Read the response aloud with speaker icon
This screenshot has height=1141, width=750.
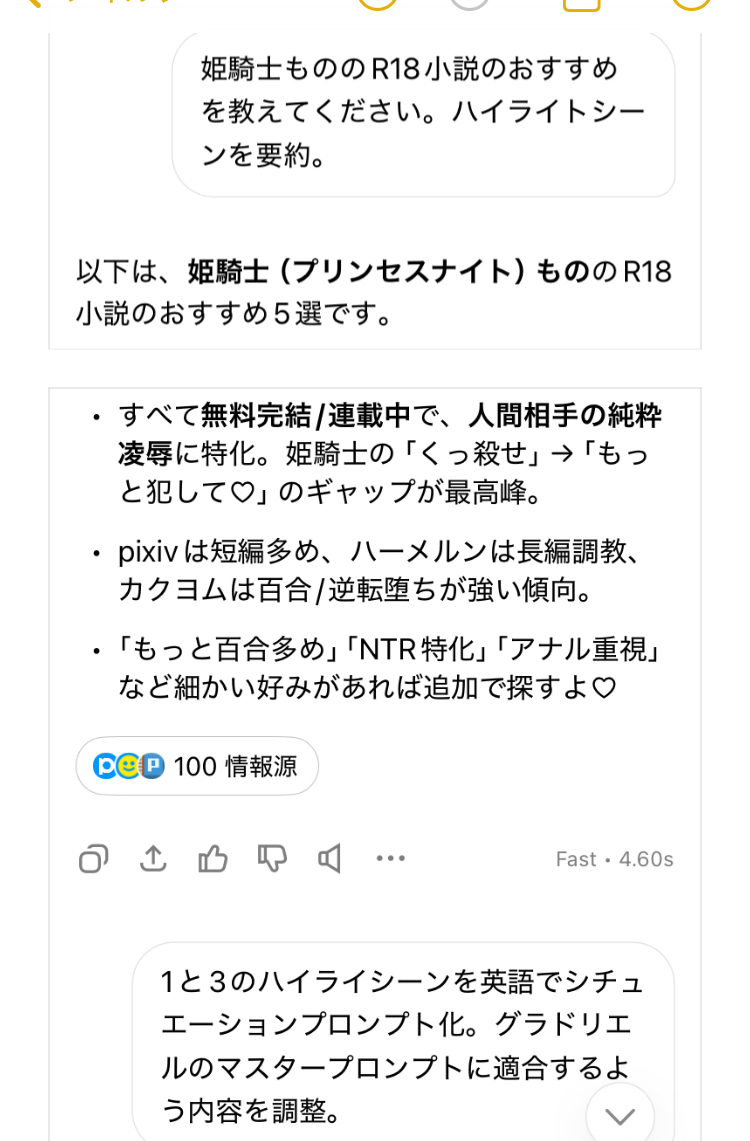click(330, 858)
